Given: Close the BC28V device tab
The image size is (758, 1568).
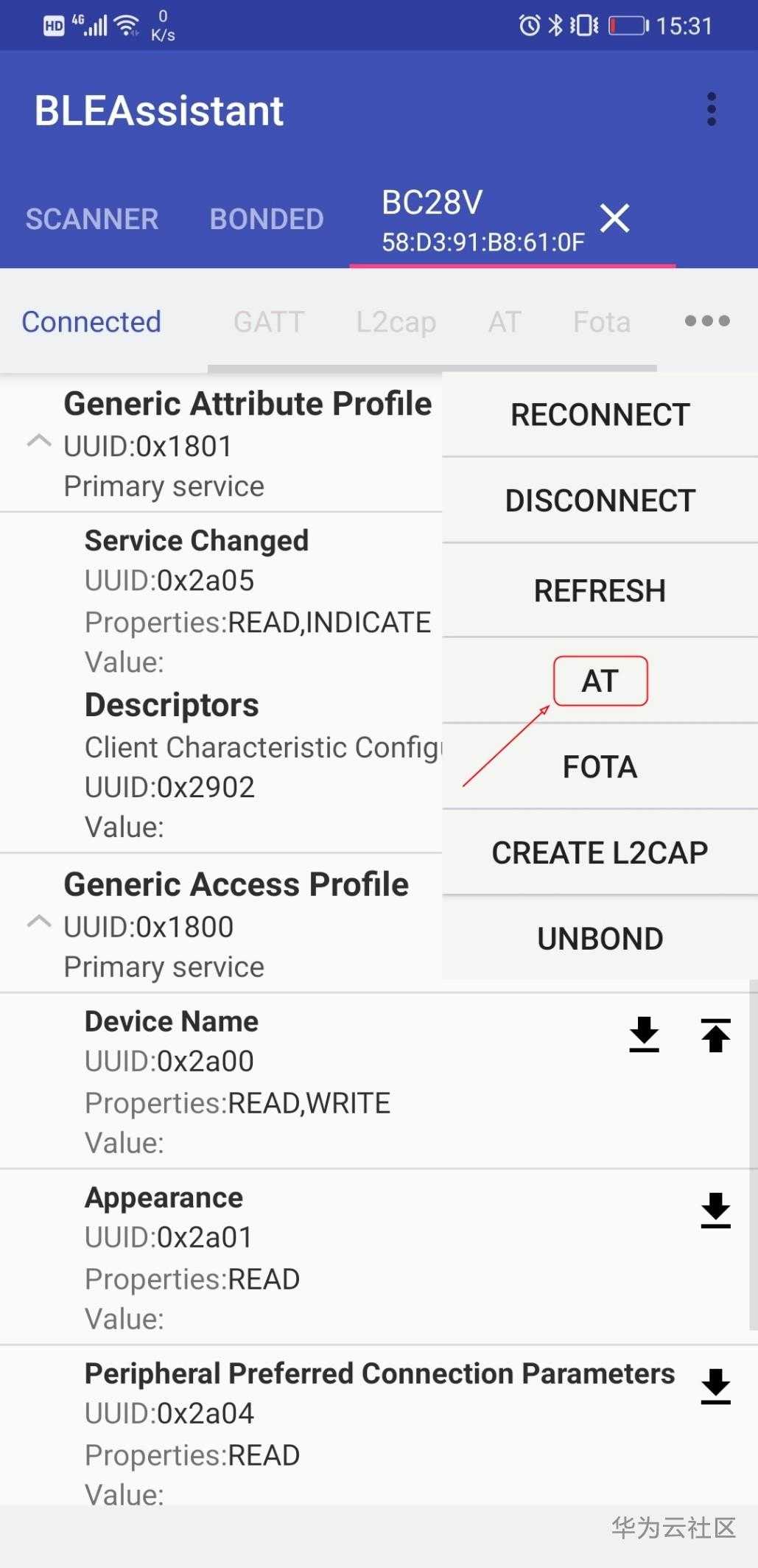Looking at the screenshot, I should (614, 218).
